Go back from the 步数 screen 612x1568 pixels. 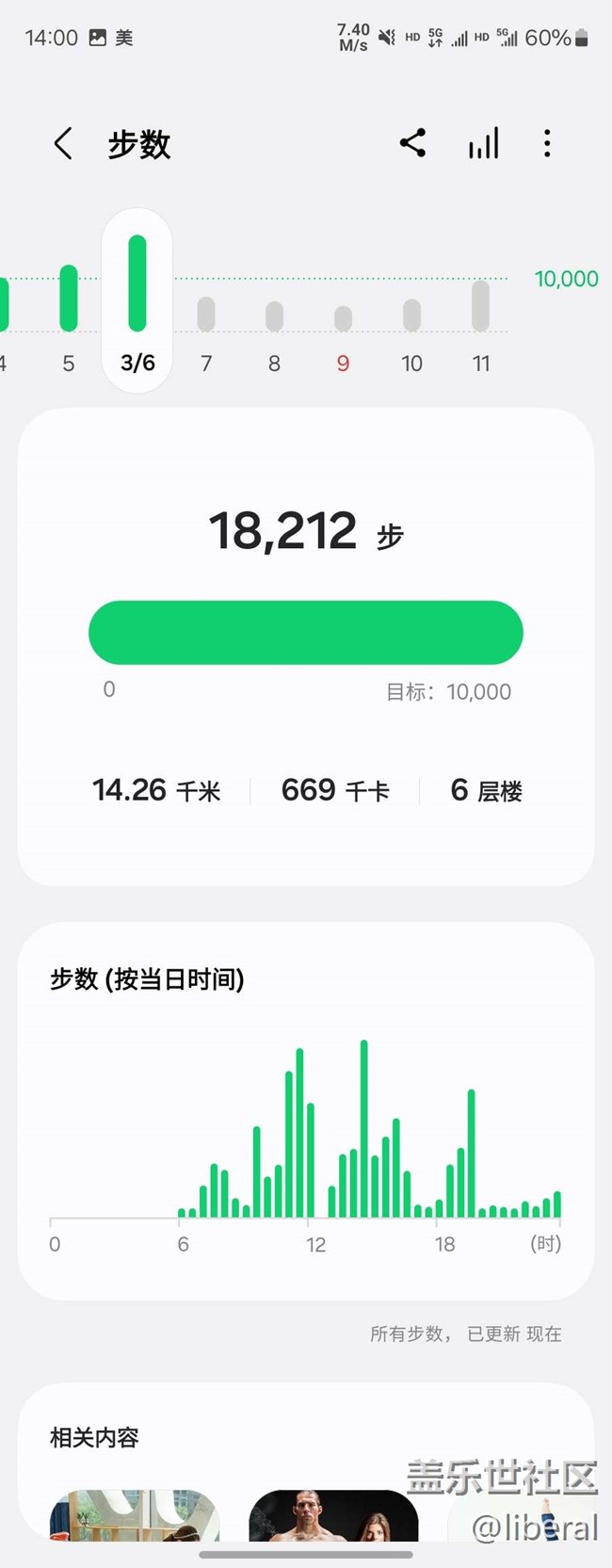click(x=63, y=144)
